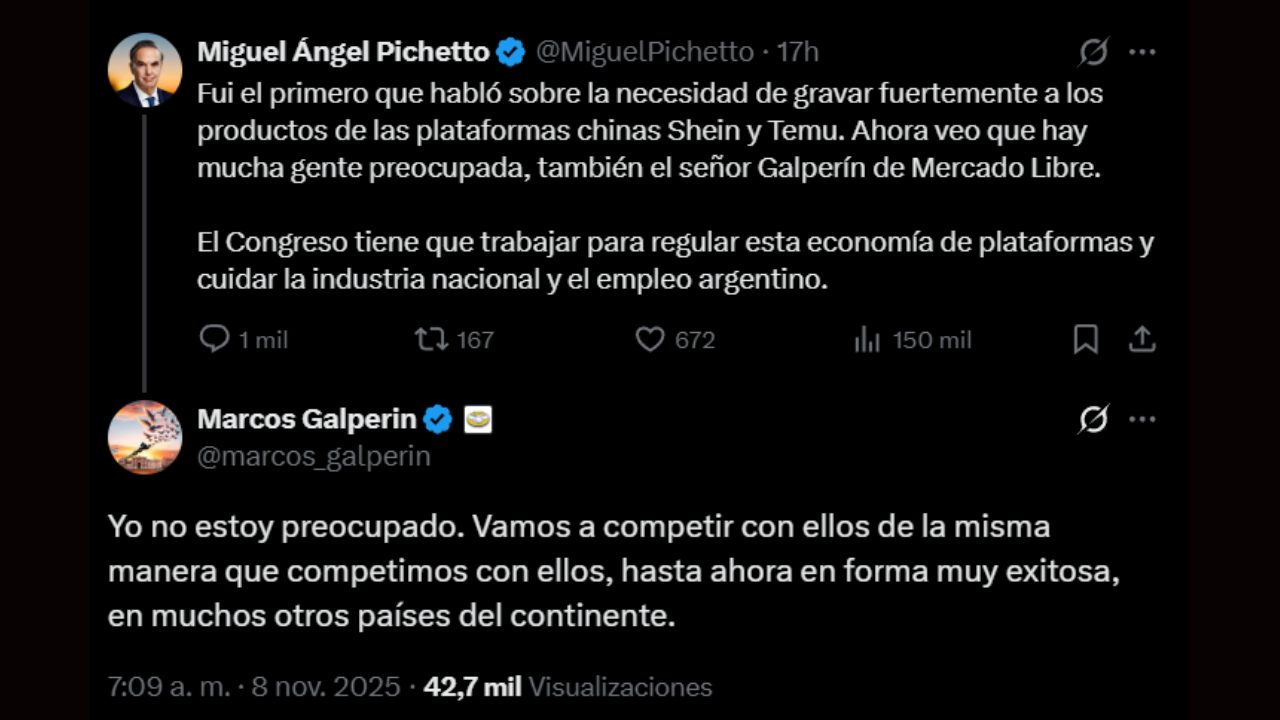
Task: Open Marcos Galperin's name link
Action: point(306,420)
